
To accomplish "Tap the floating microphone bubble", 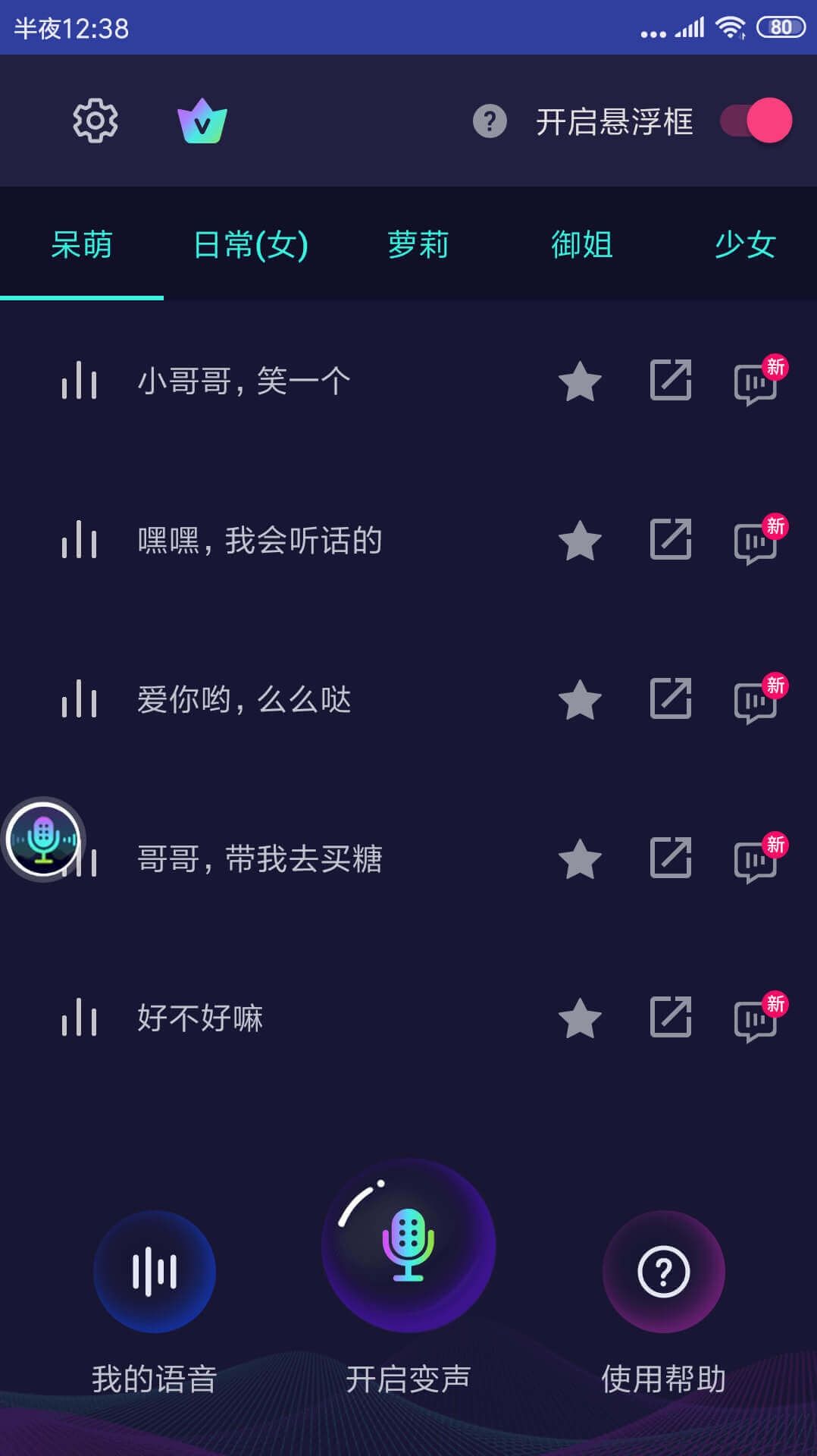I will pos(43,839).
